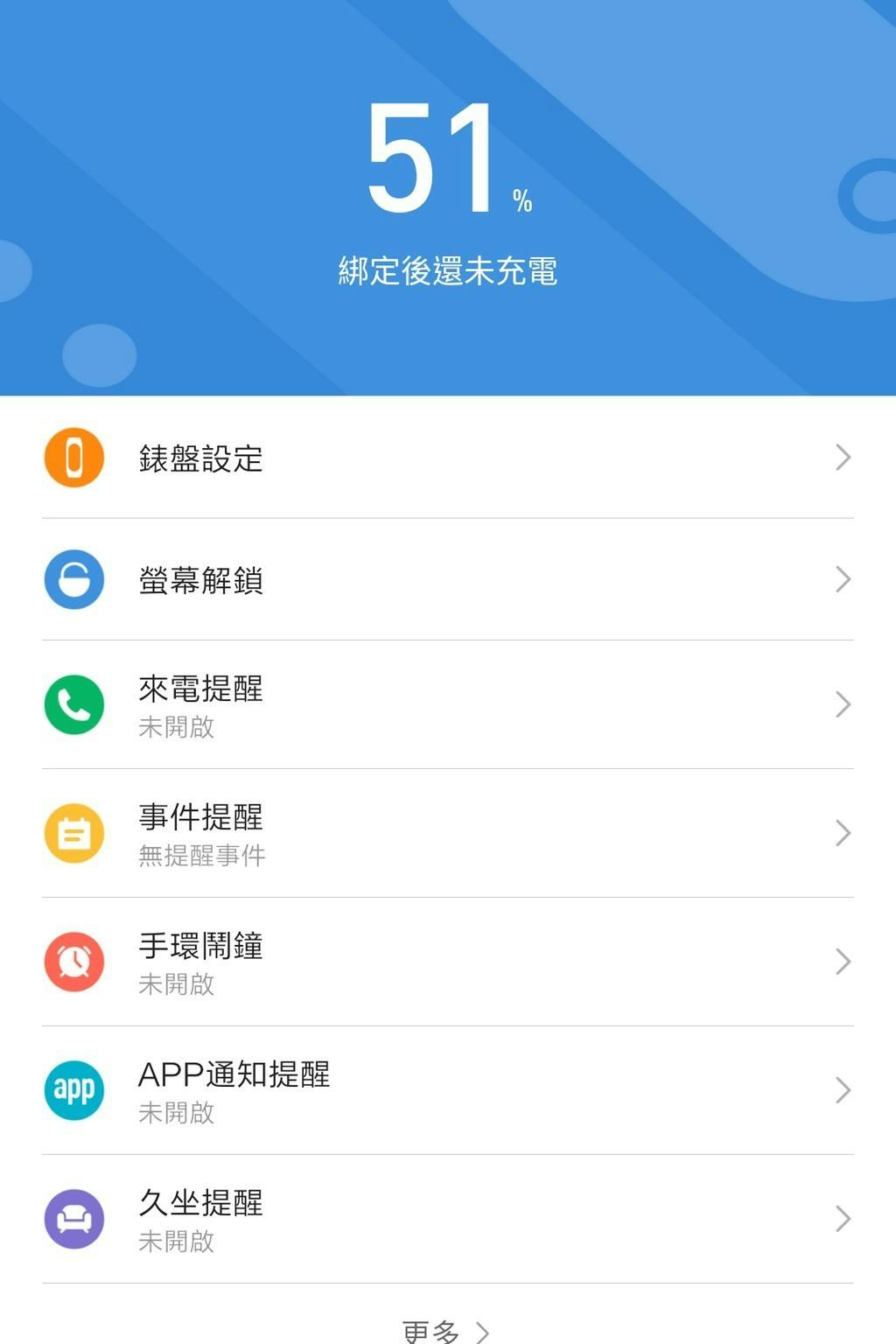
Task: Open 來電提醒 incoming call alert
Action: click(446, 704)
